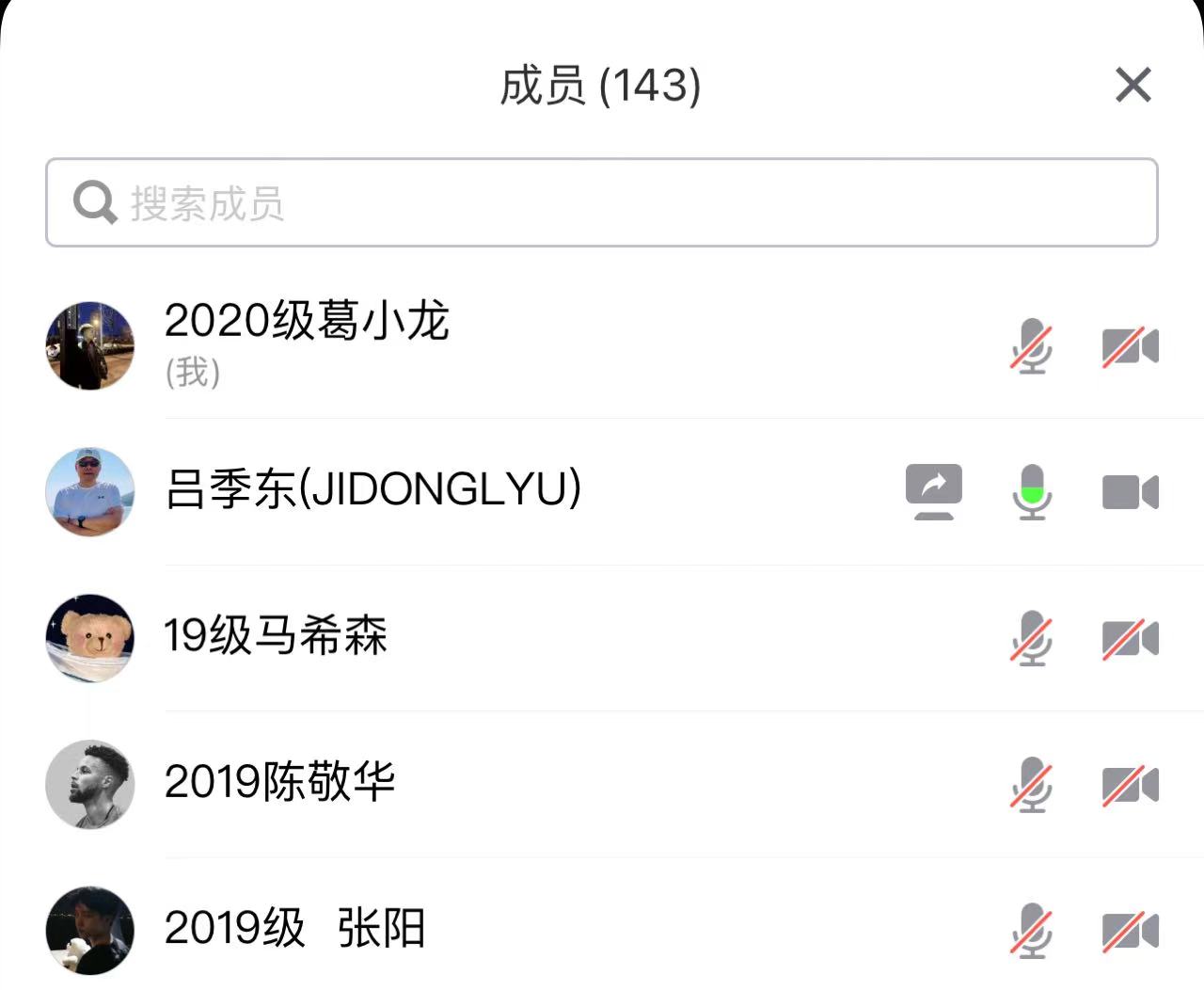Tap the camera icon for 2020级葛小龙

point(1130,346)
